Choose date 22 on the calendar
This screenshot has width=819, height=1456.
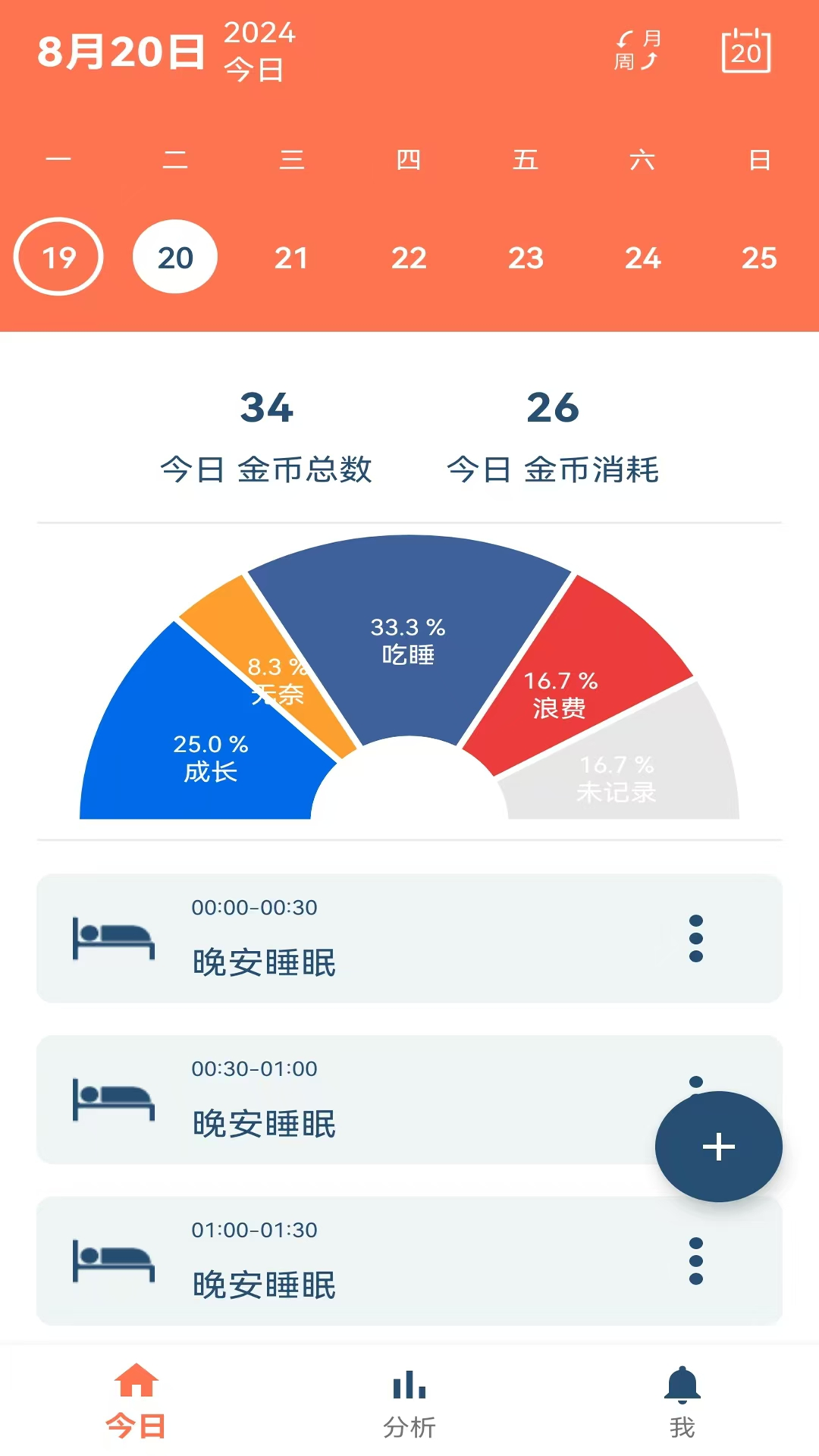coord(409,258)
